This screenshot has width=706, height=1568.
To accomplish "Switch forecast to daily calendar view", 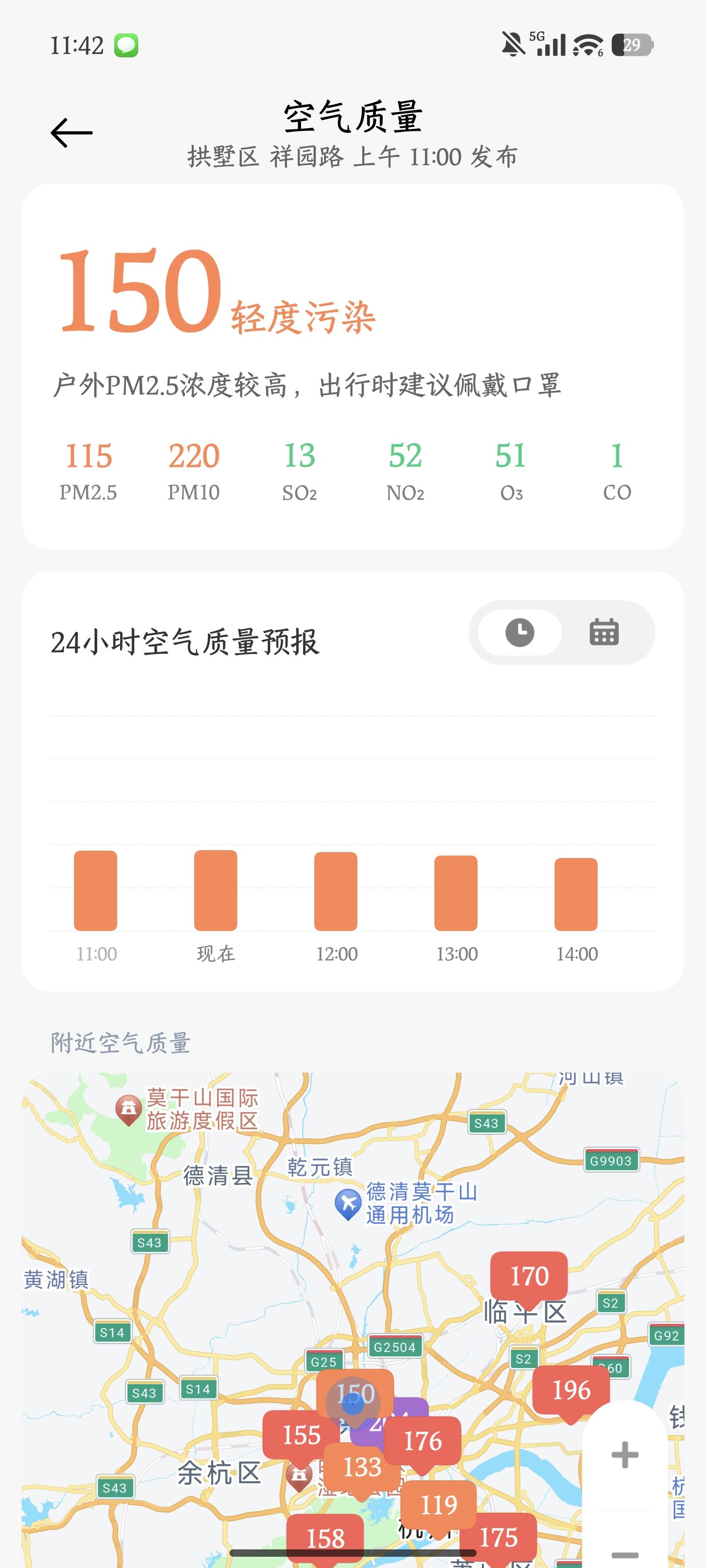I will click(604, 633).
